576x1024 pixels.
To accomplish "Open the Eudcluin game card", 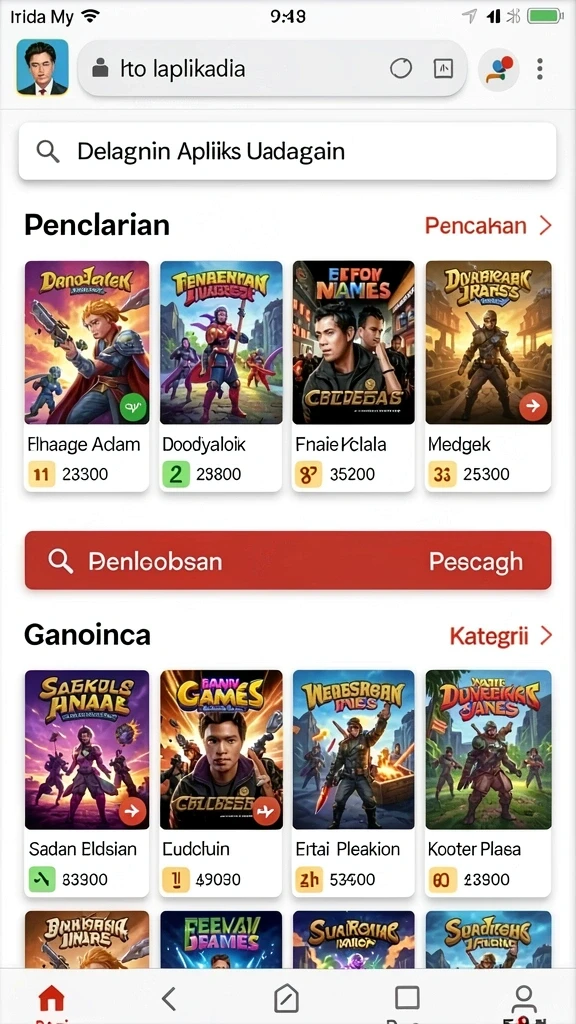I will click(221, 782).
